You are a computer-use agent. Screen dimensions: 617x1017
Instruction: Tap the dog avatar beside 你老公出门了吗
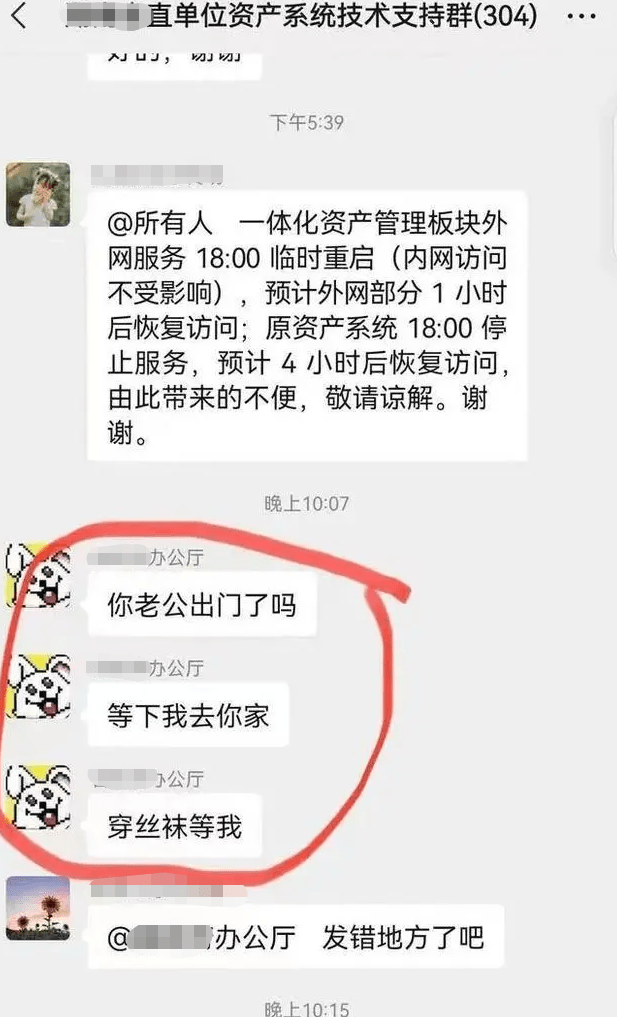click(x=38, y=575)
